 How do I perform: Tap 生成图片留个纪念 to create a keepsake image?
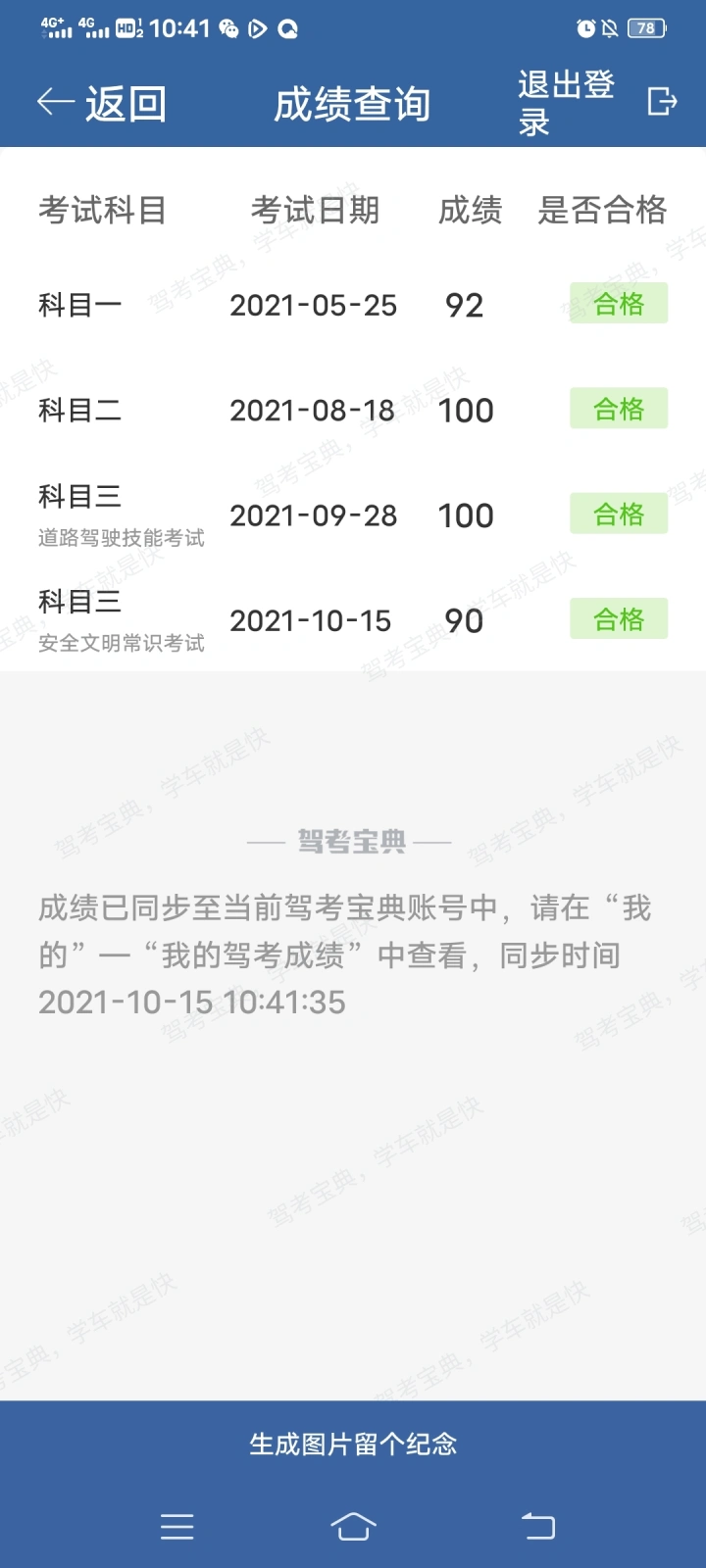click(x=353, y=1444)
